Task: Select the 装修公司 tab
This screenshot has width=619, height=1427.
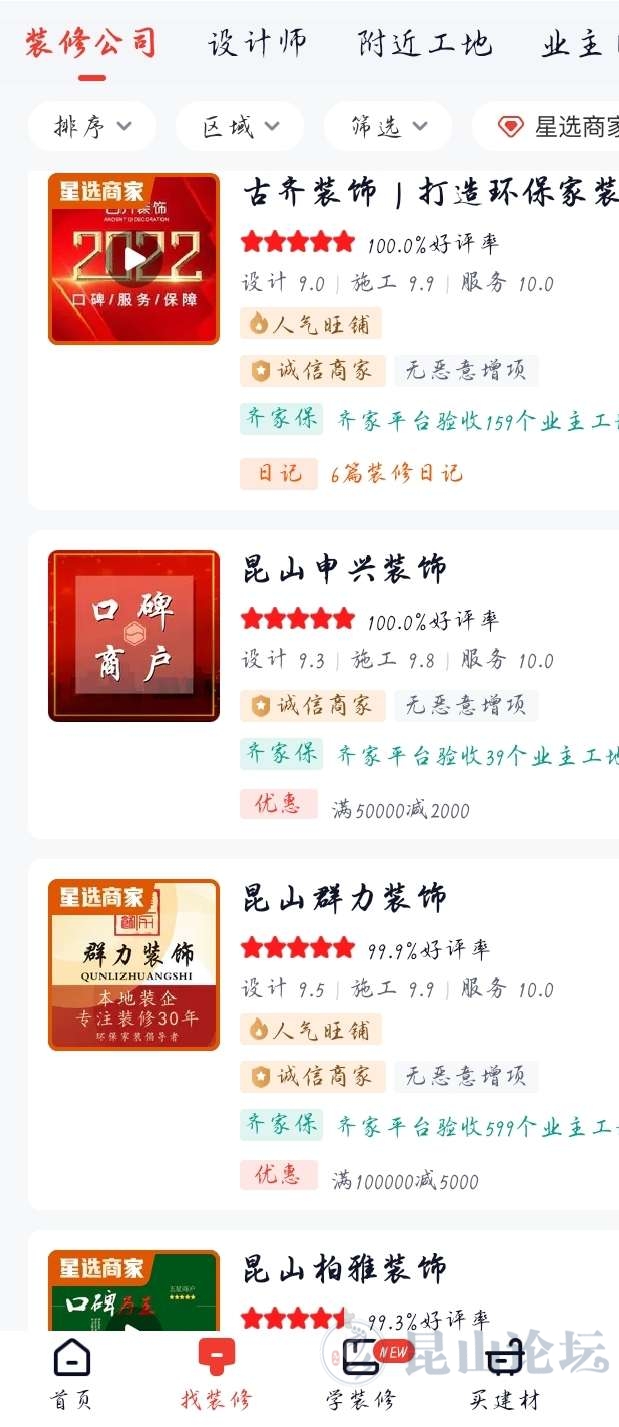Action: [x=91, y=44]
